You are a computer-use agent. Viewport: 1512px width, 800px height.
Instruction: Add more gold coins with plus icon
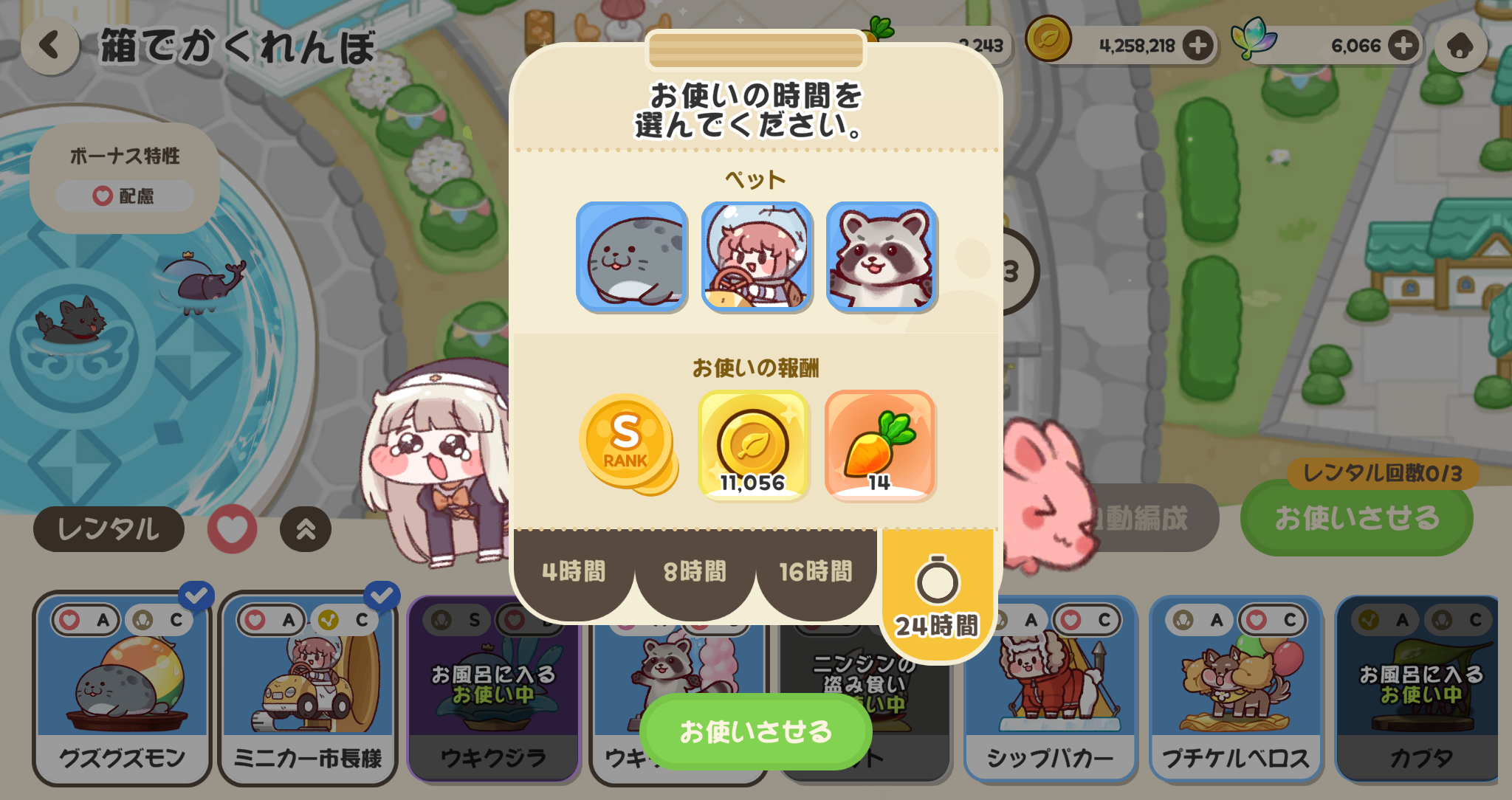pos(1197,46)
